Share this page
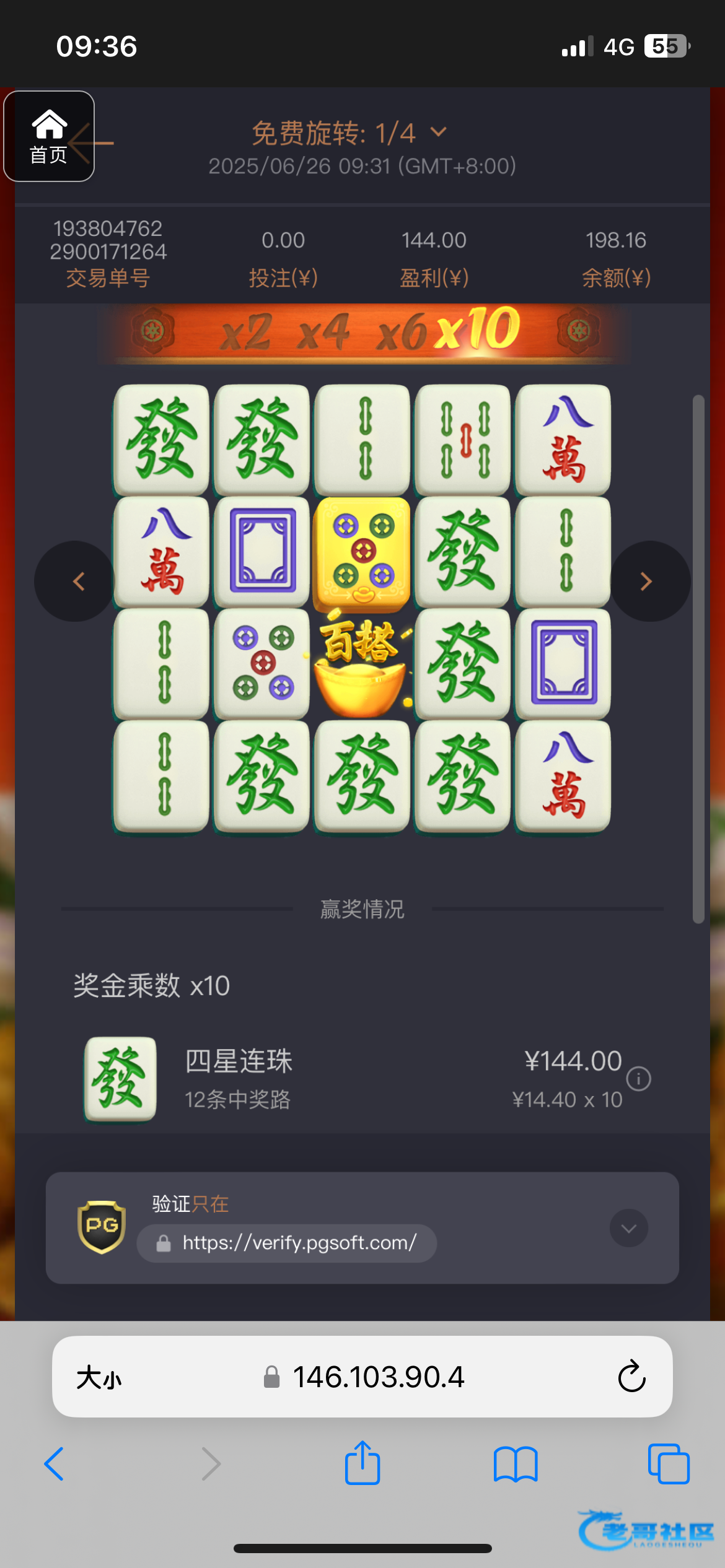The width and height of the screenshot is (725, 1568). pyautogui.click(x=362, y=1463)
